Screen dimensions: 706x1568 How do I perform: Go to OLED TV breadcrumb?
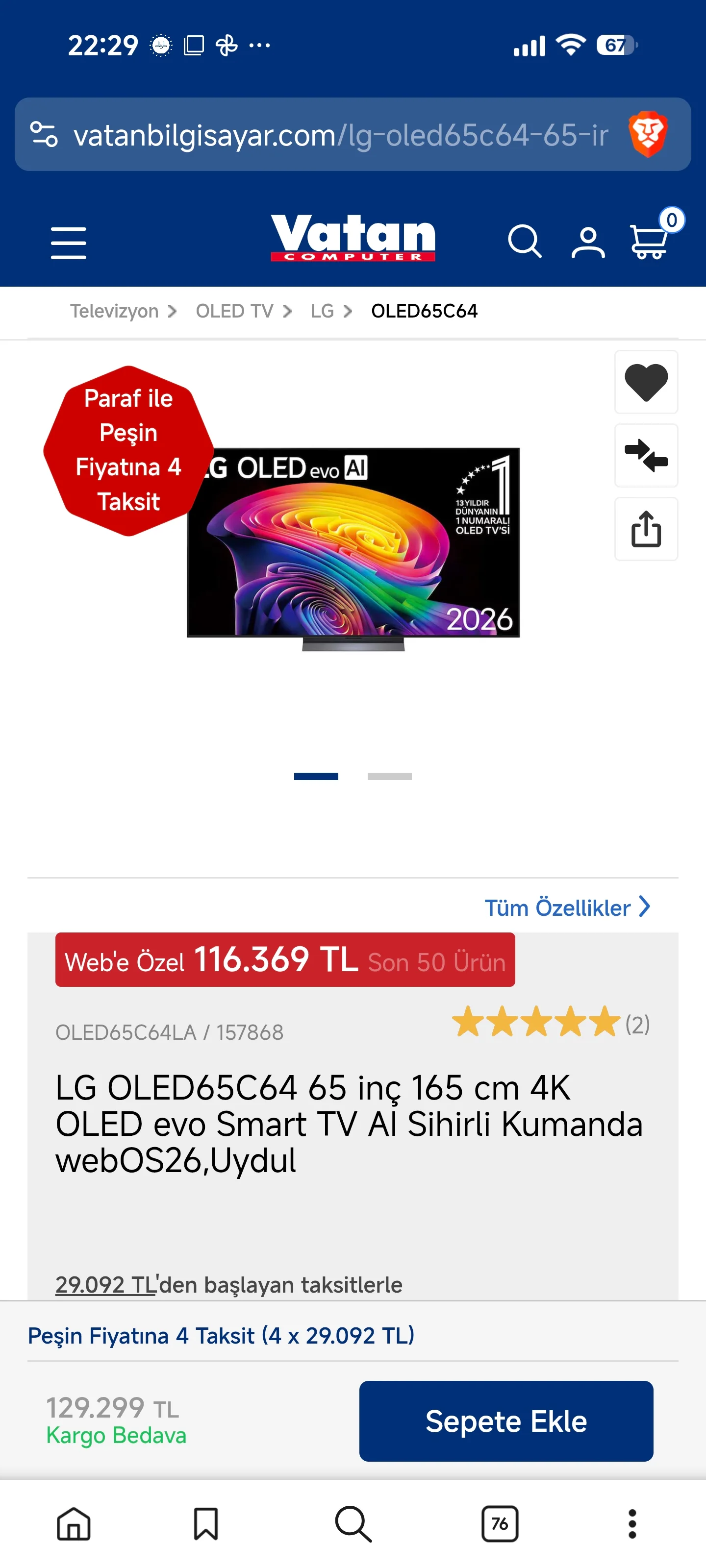pos(234,311)
